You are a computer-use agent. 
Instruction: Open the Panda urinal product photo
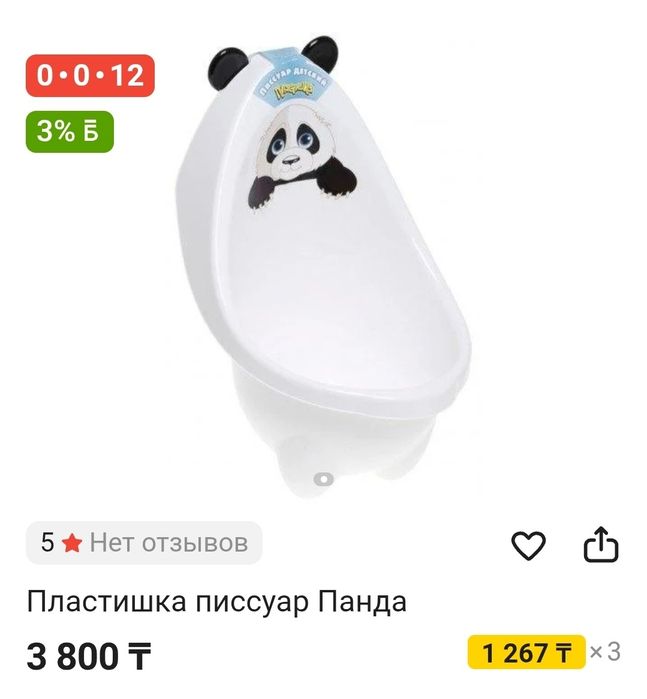(x=320, y=270)
